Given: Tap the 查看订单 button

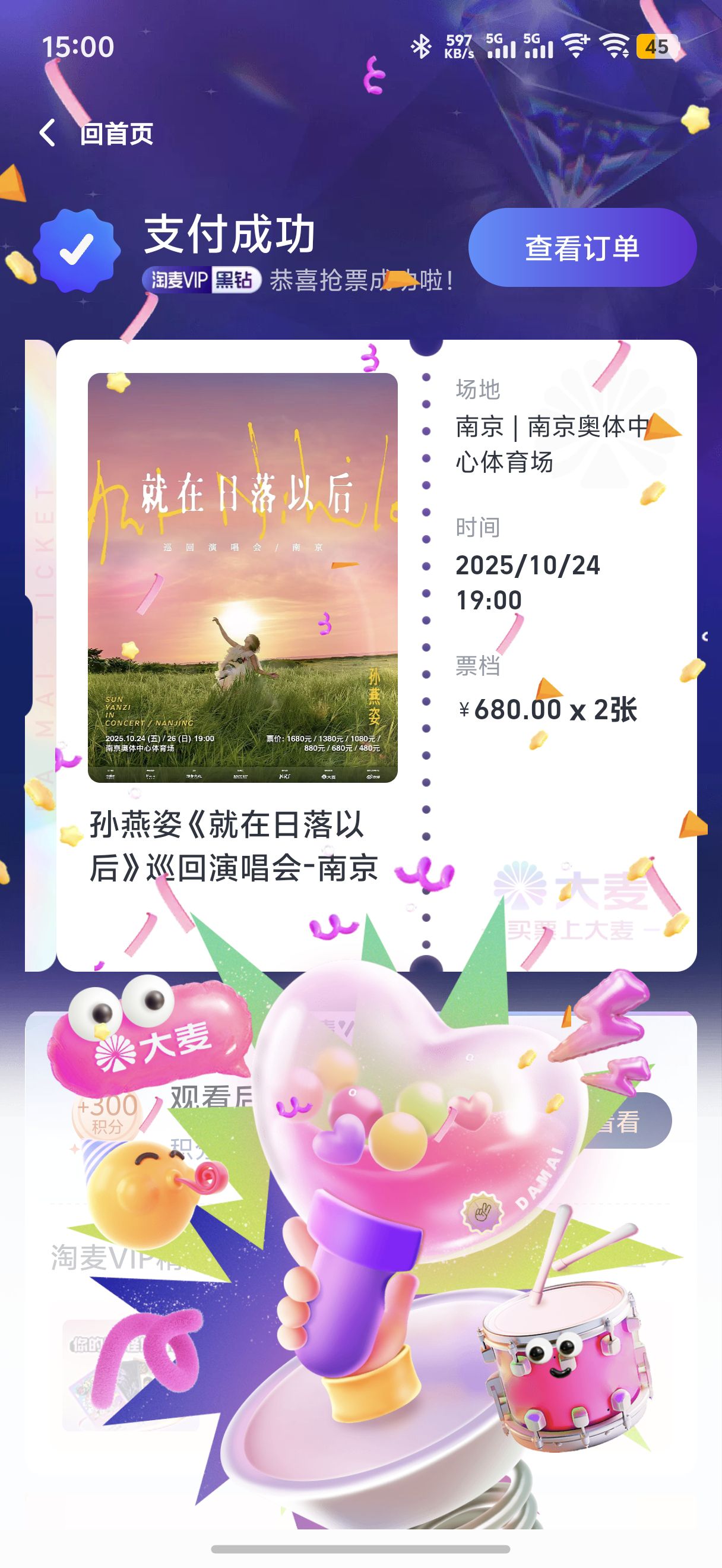Looking at the screenshot, I should coord(582,248).
